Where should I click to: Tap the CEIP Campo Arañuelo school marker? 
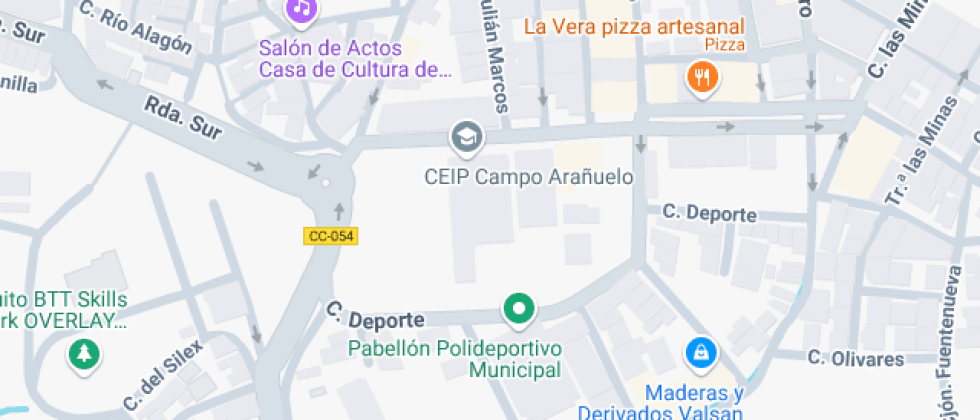coord(465,138)
